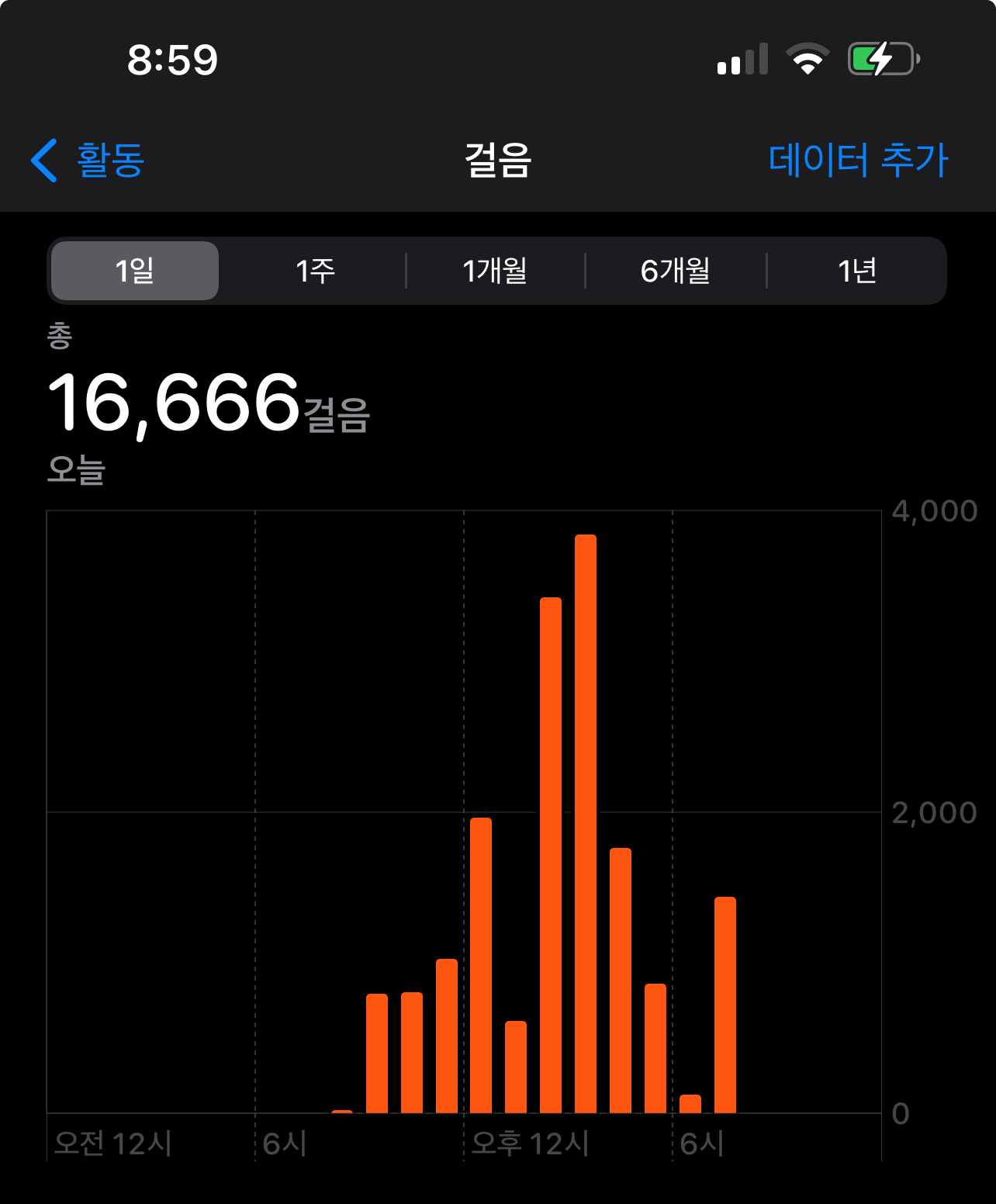Show the 1개월 step chart
This screenshot has height=1204, width=996.
point(495,271)
